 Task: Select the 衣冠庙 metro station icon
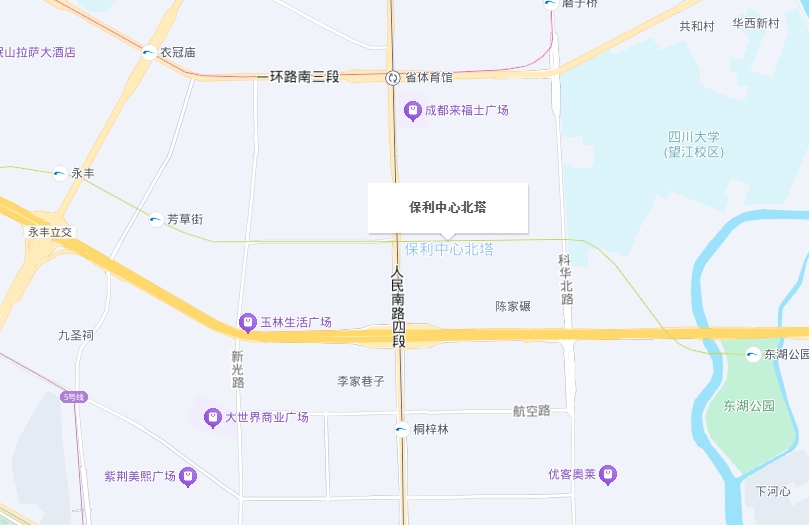149,52
